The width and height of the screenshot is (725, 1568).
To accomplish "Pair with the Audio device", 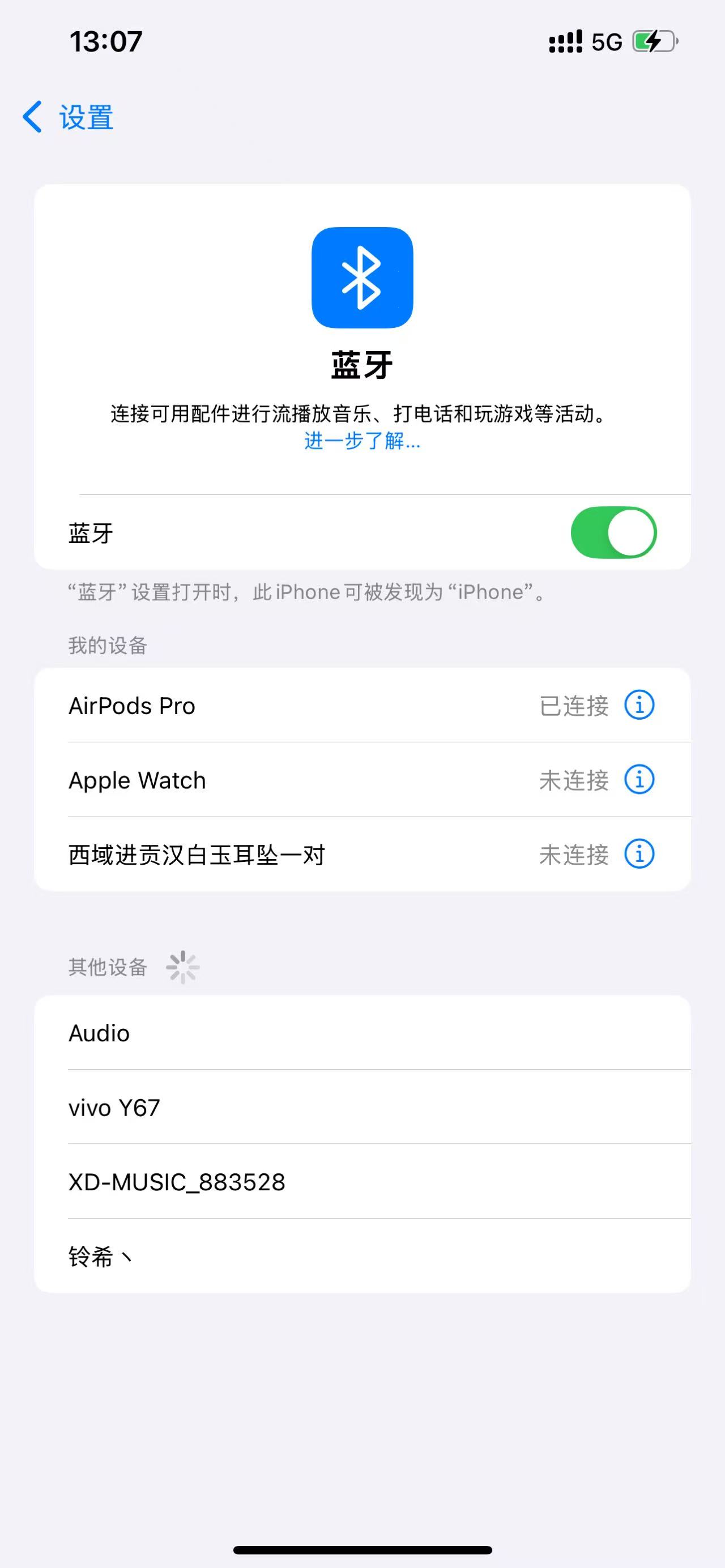I will point(362,1033).
